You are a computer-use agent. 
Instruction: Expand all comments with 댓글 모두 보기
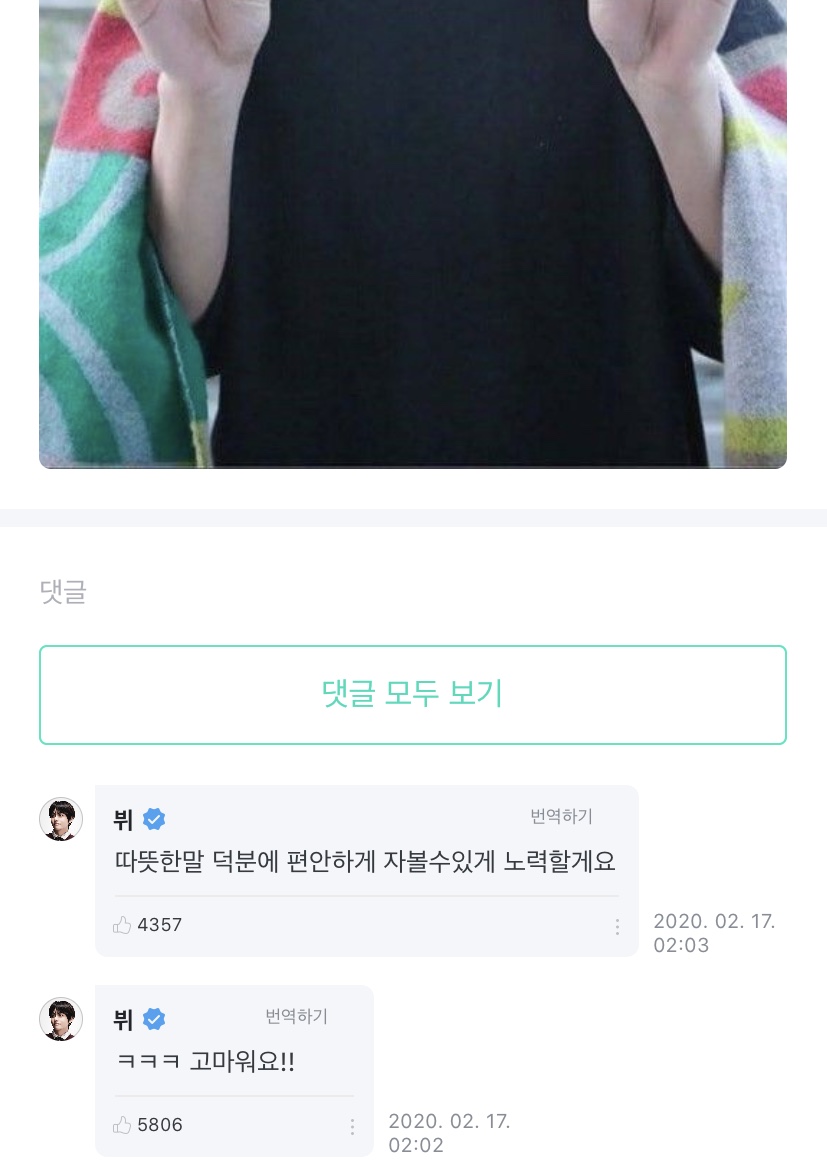click(413, 694)
